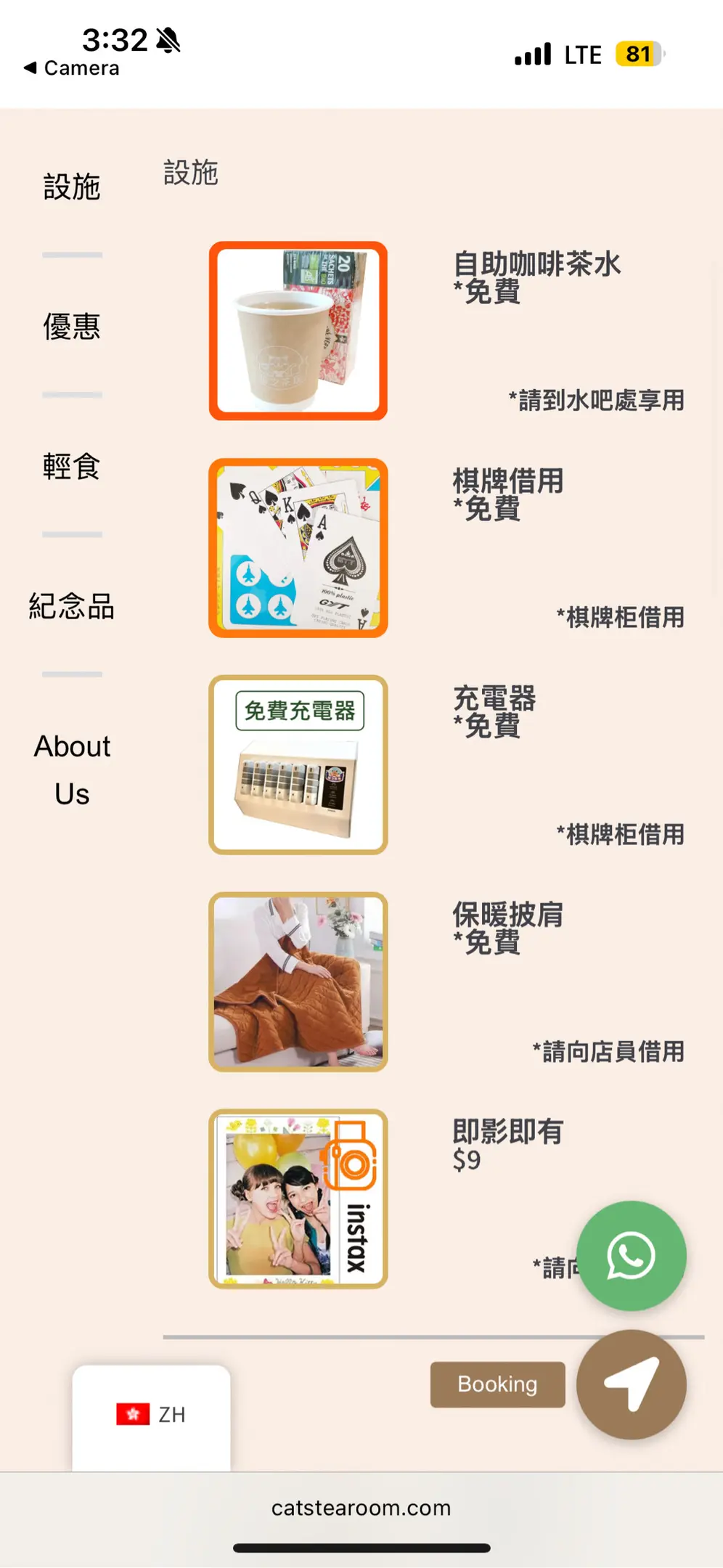Open the About Us section
The image size is (723, 1568).
(72, 769)
